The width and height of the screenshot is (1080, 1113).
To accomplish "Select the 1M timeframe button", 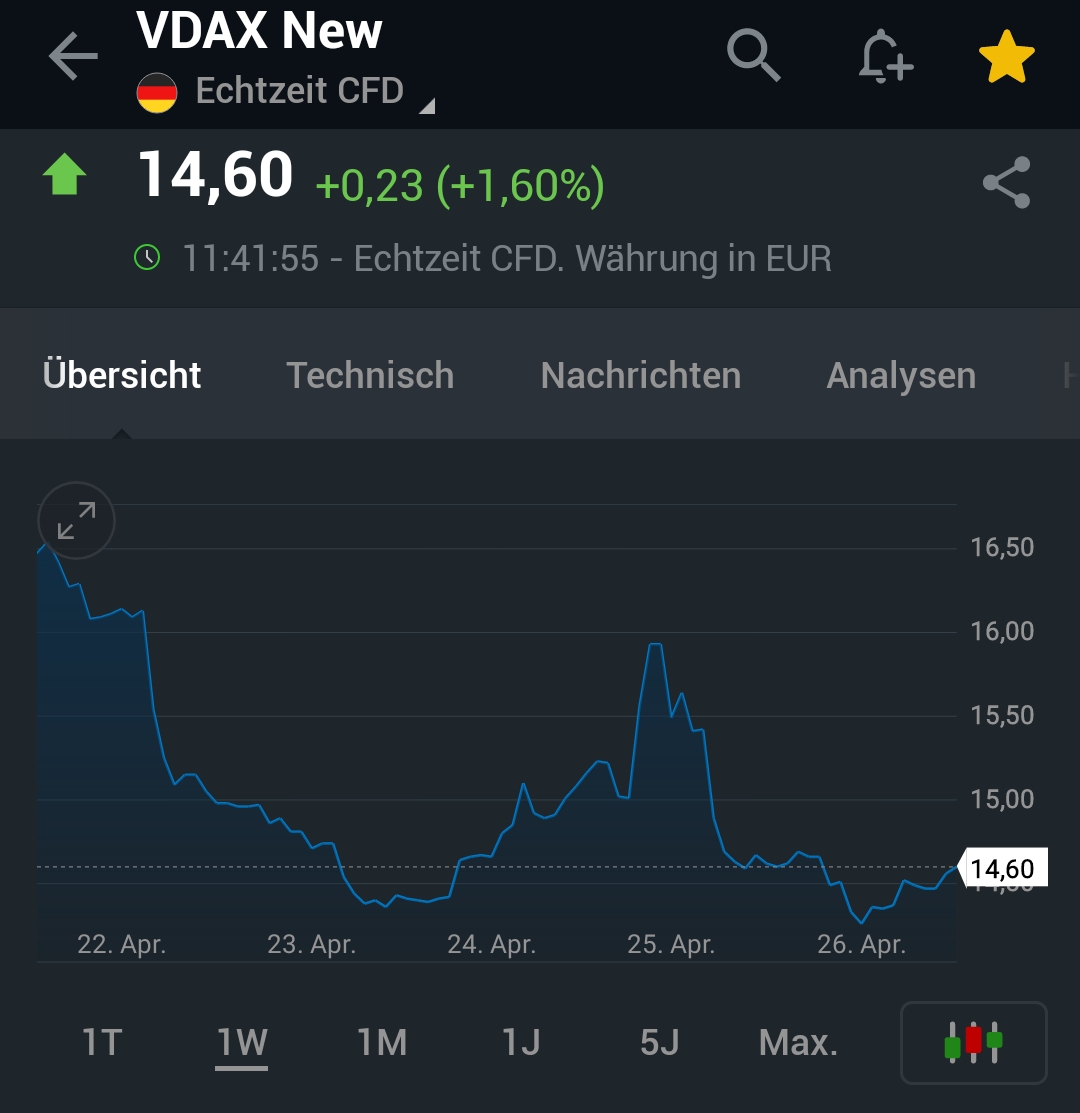I will pos(382,1042).
